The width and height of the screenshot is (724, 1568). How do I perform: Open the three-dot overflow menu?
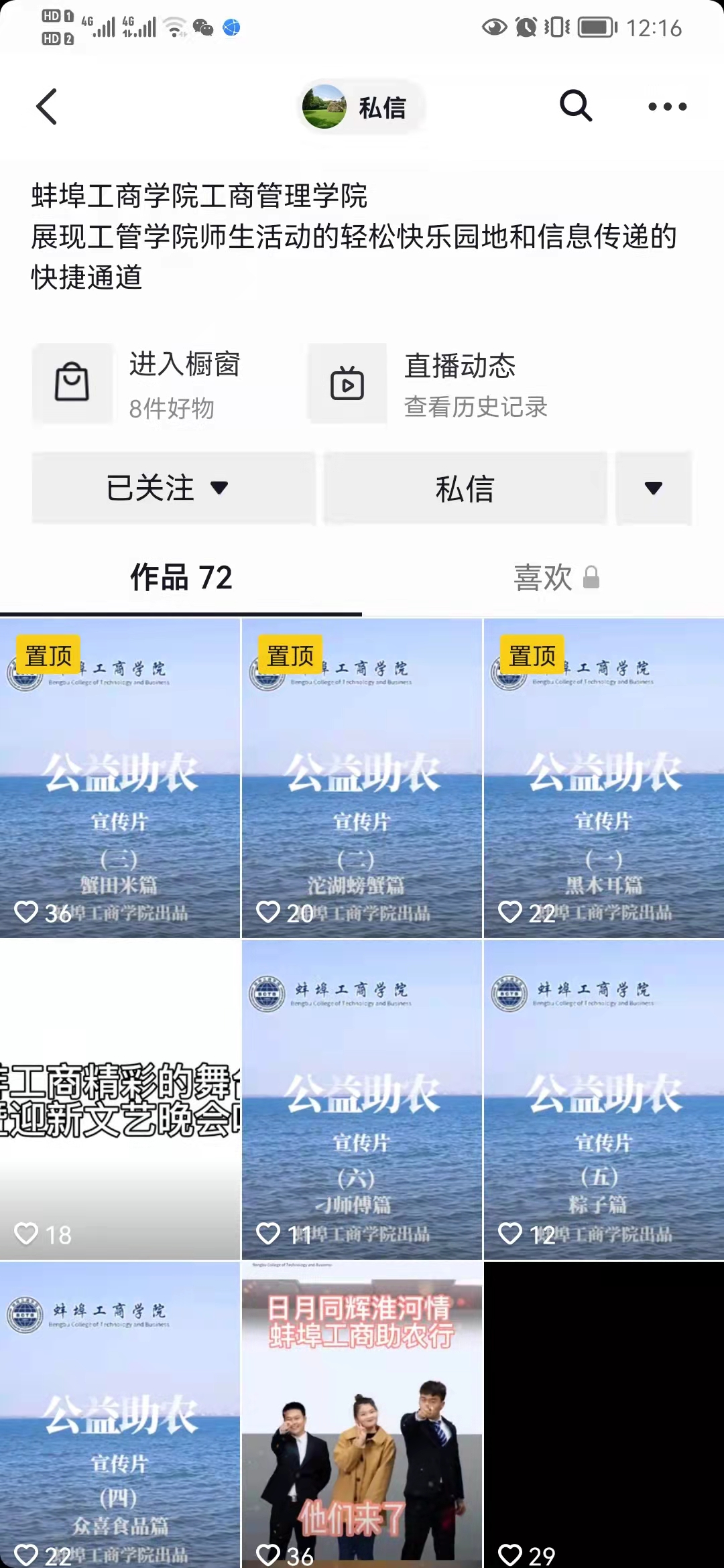click(667, 107)
